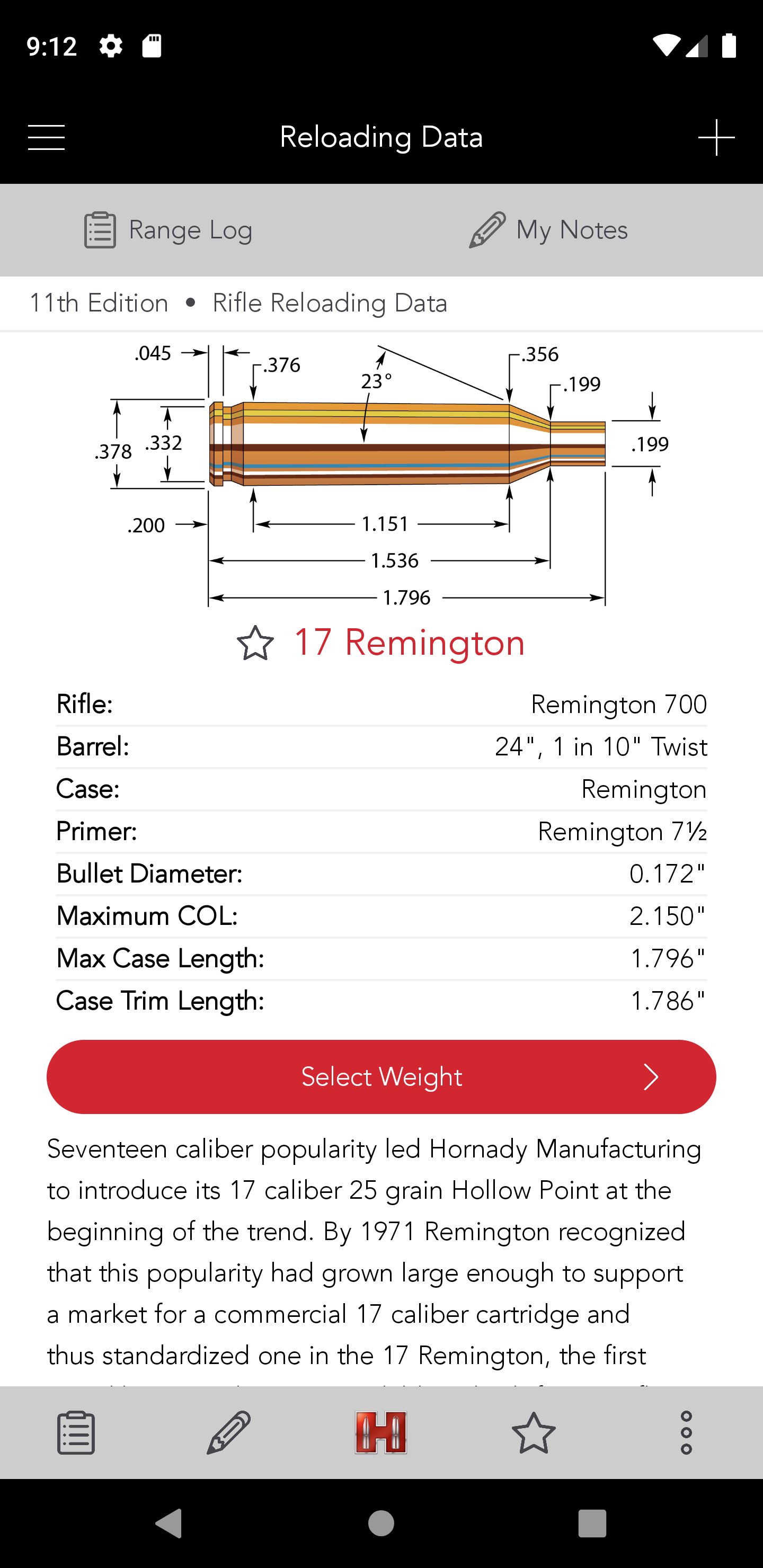
Task: Open the hamburger drawer menu
Action: pyautogui.click(x=46, y=137)
